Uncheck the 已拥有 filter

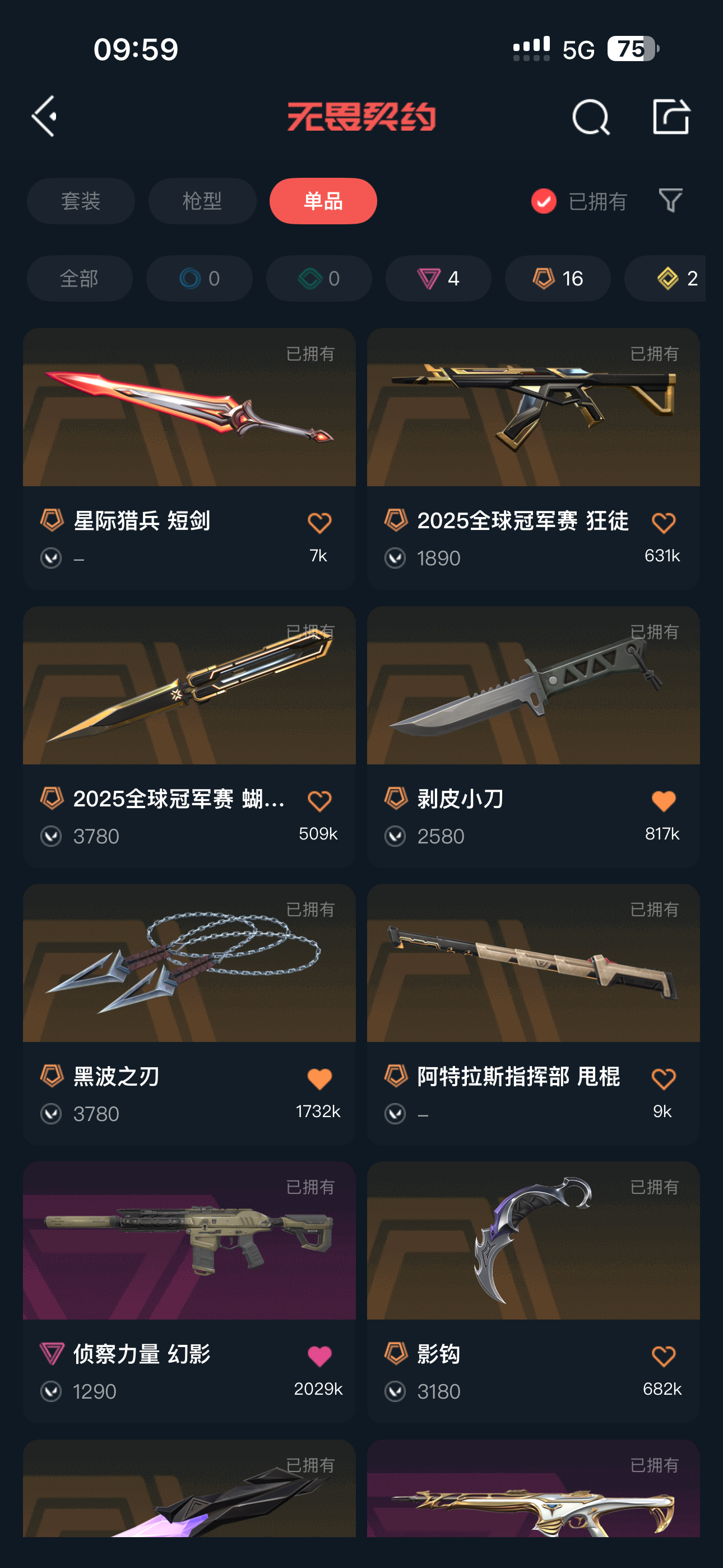544,201
